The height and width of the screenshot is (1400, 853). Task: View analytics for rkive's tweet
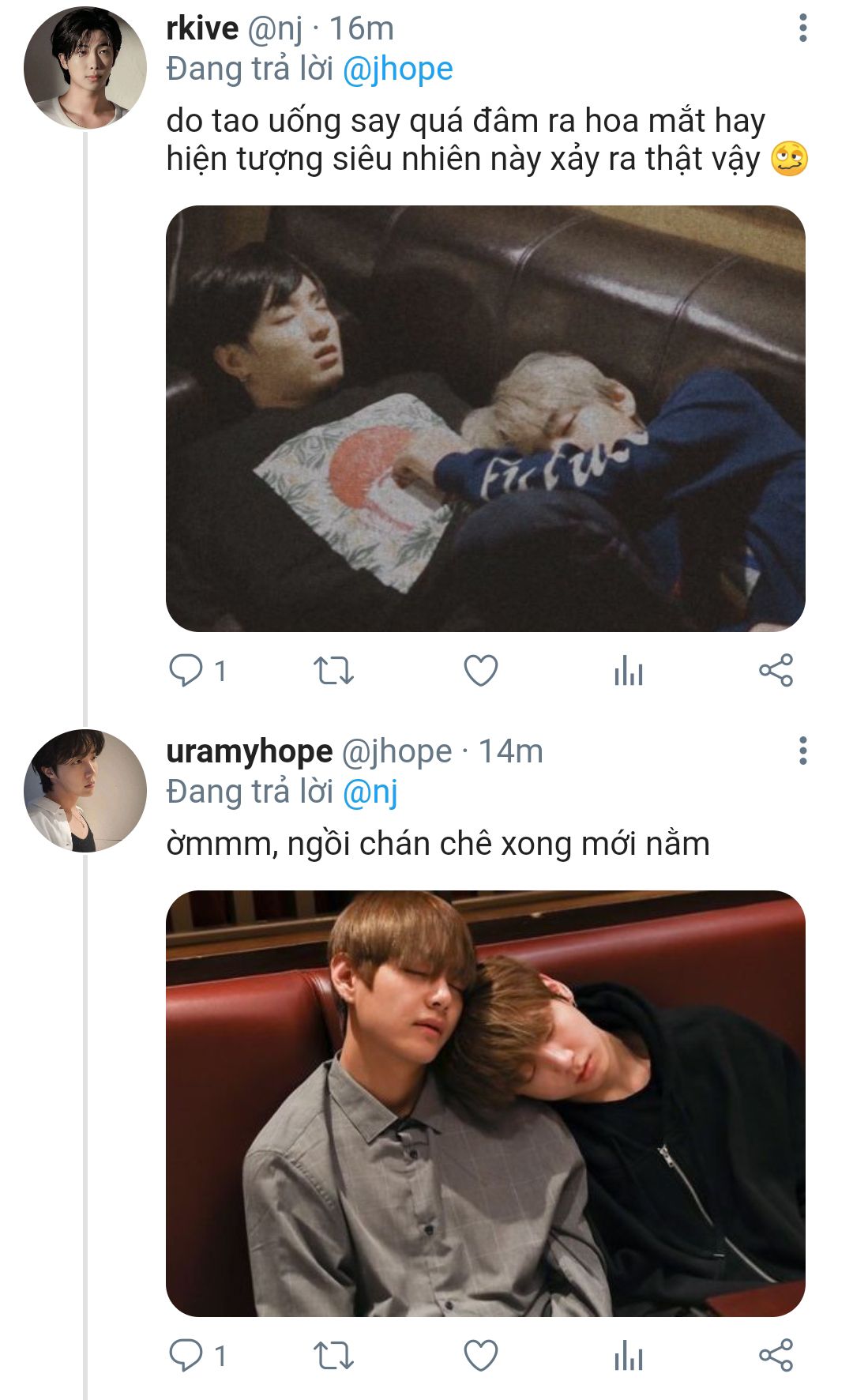(x=629, y=671)
